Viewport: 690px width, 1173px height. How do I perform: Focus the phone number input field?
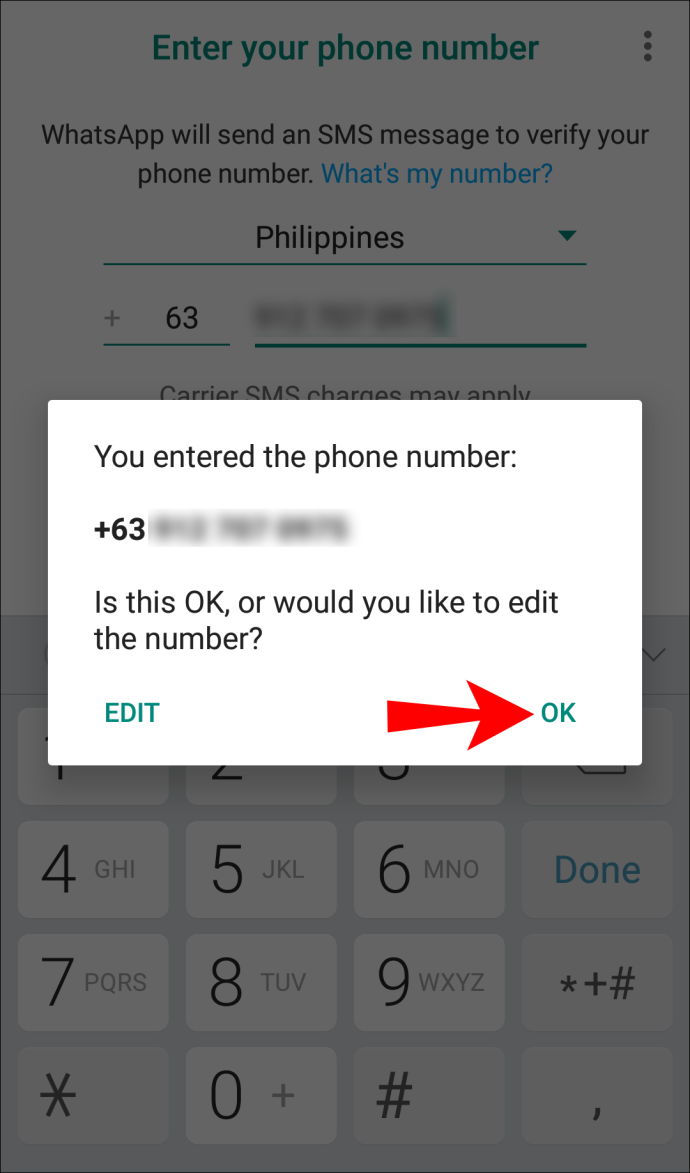pyautogui.click(x=420, y=318)
